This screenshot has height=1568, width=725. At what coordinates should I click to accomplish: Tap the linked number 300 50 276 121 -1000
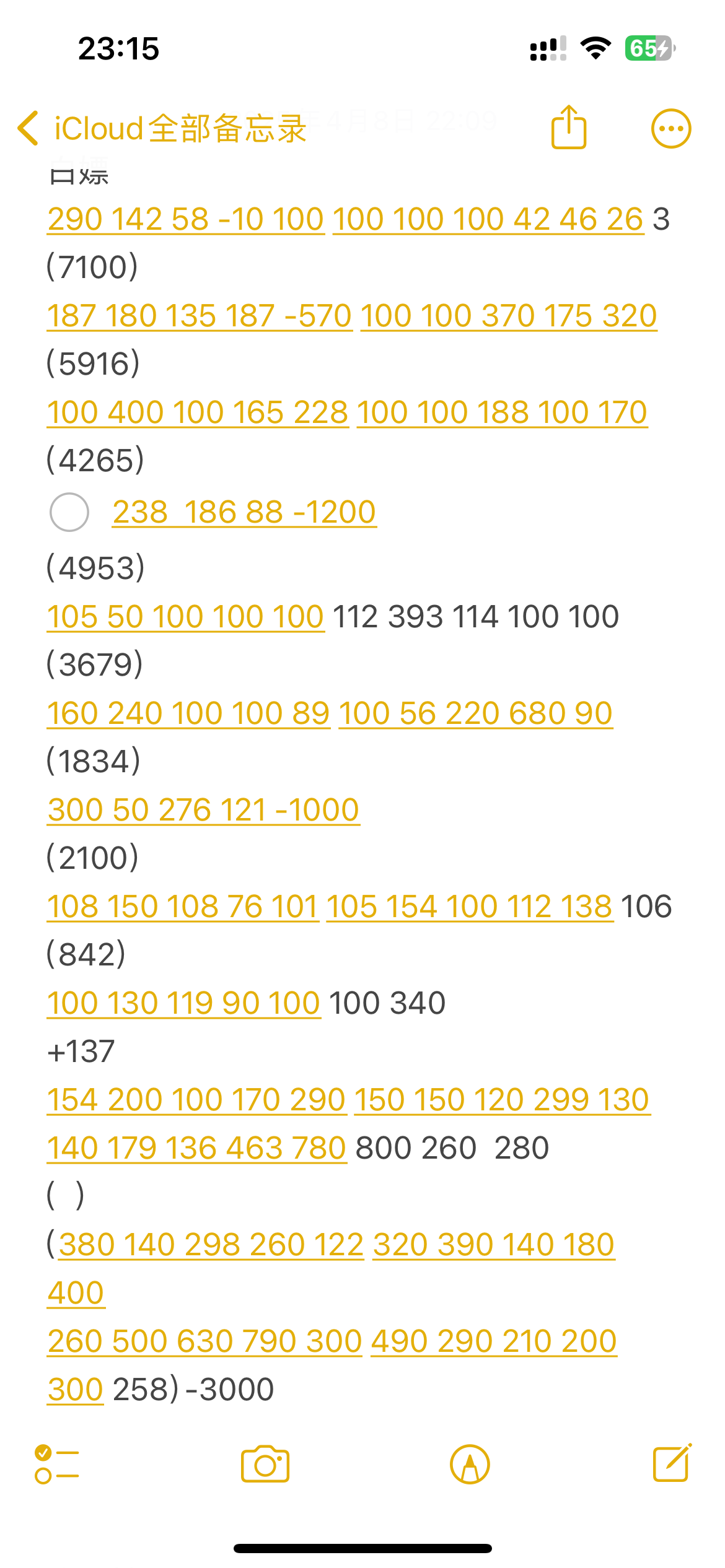(x=203, y=810)
